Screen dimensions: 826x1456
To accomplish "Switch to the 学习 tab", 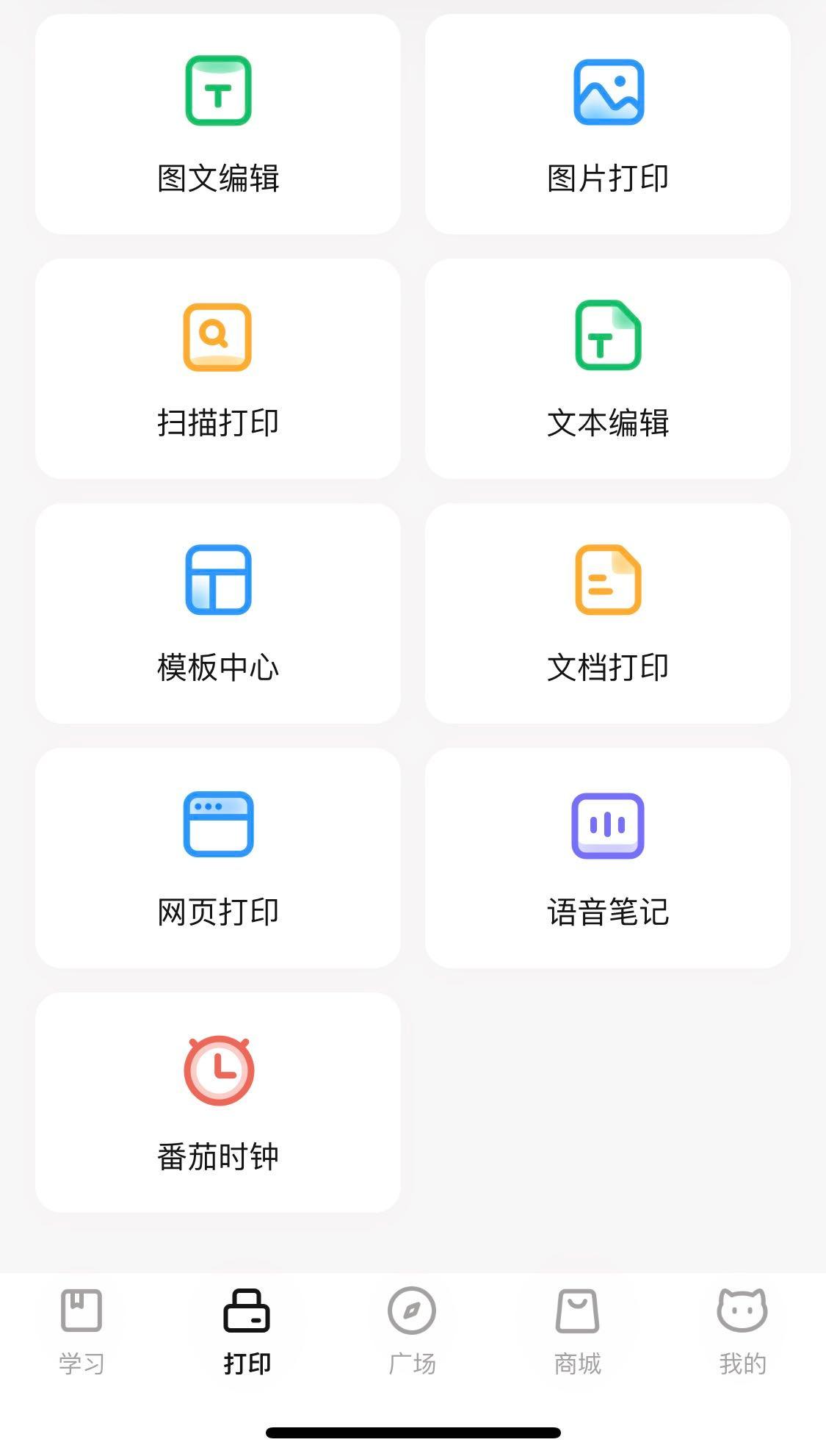I will 81,1331.
